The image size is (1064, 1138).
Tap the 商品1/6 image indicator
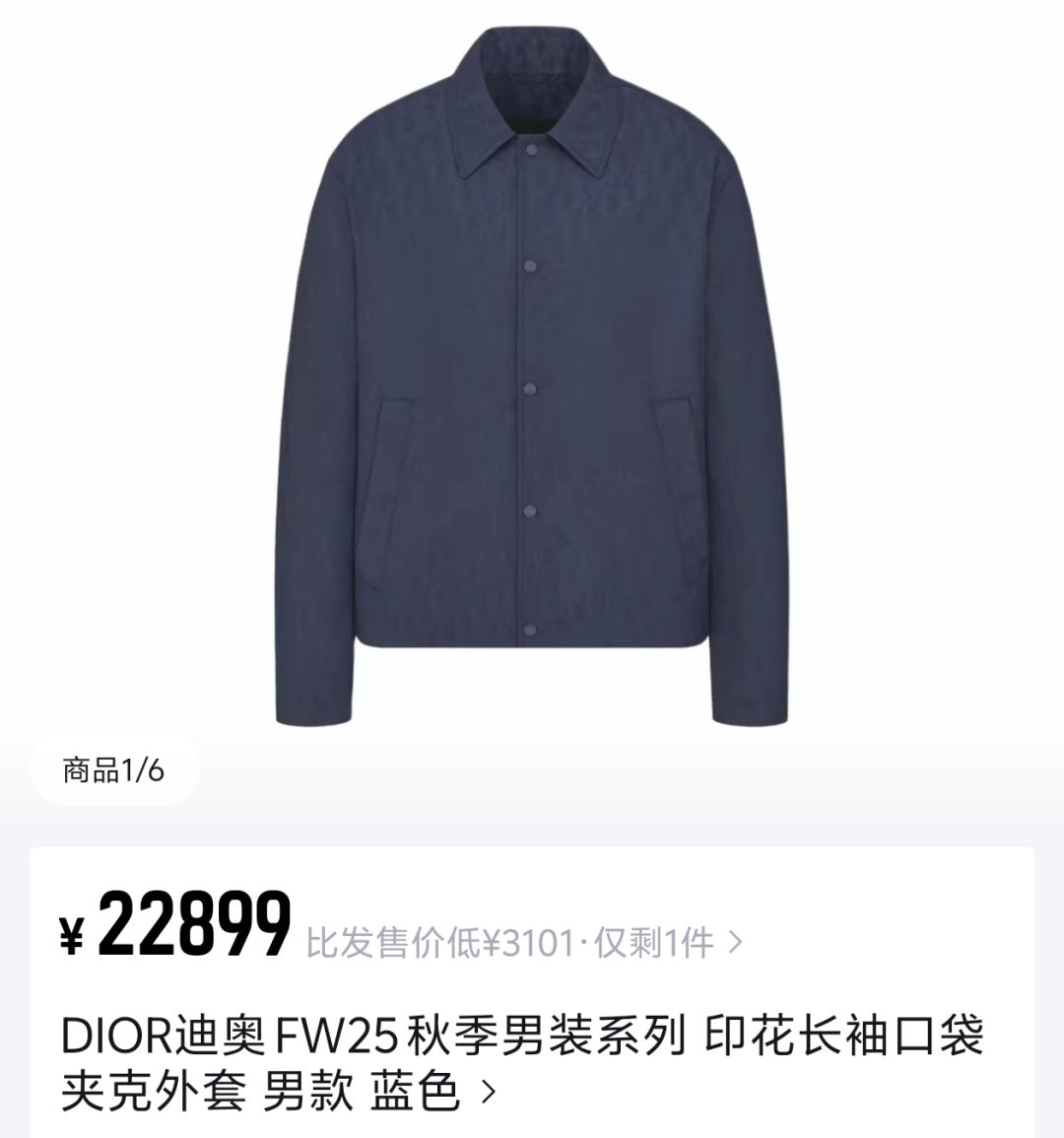pyautogui.click(x=113, y=770)
